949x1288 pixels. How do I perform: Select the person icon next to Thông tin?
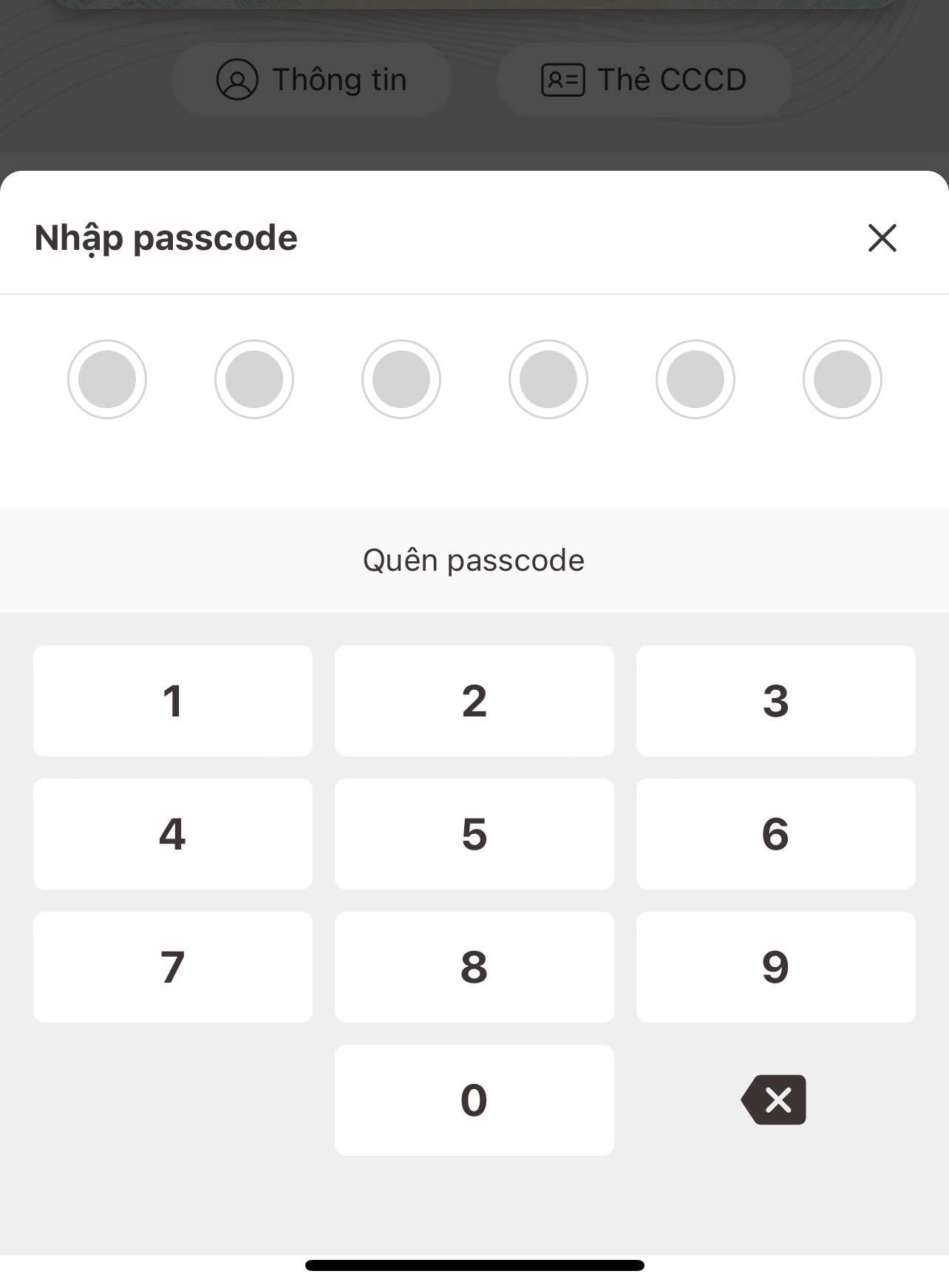click(x=236, y=80)
